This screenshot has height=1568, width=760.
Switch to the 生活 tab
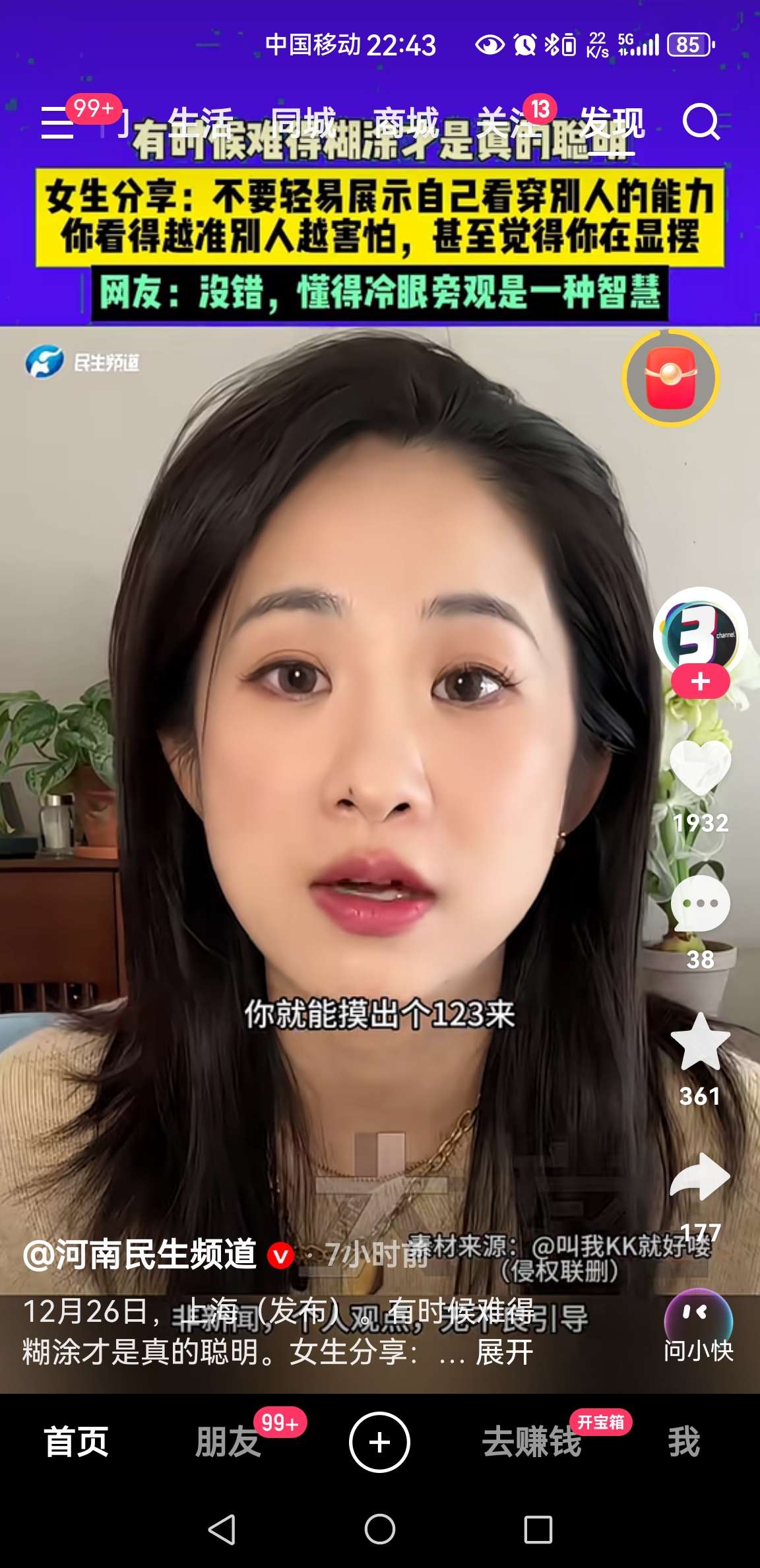200,123
